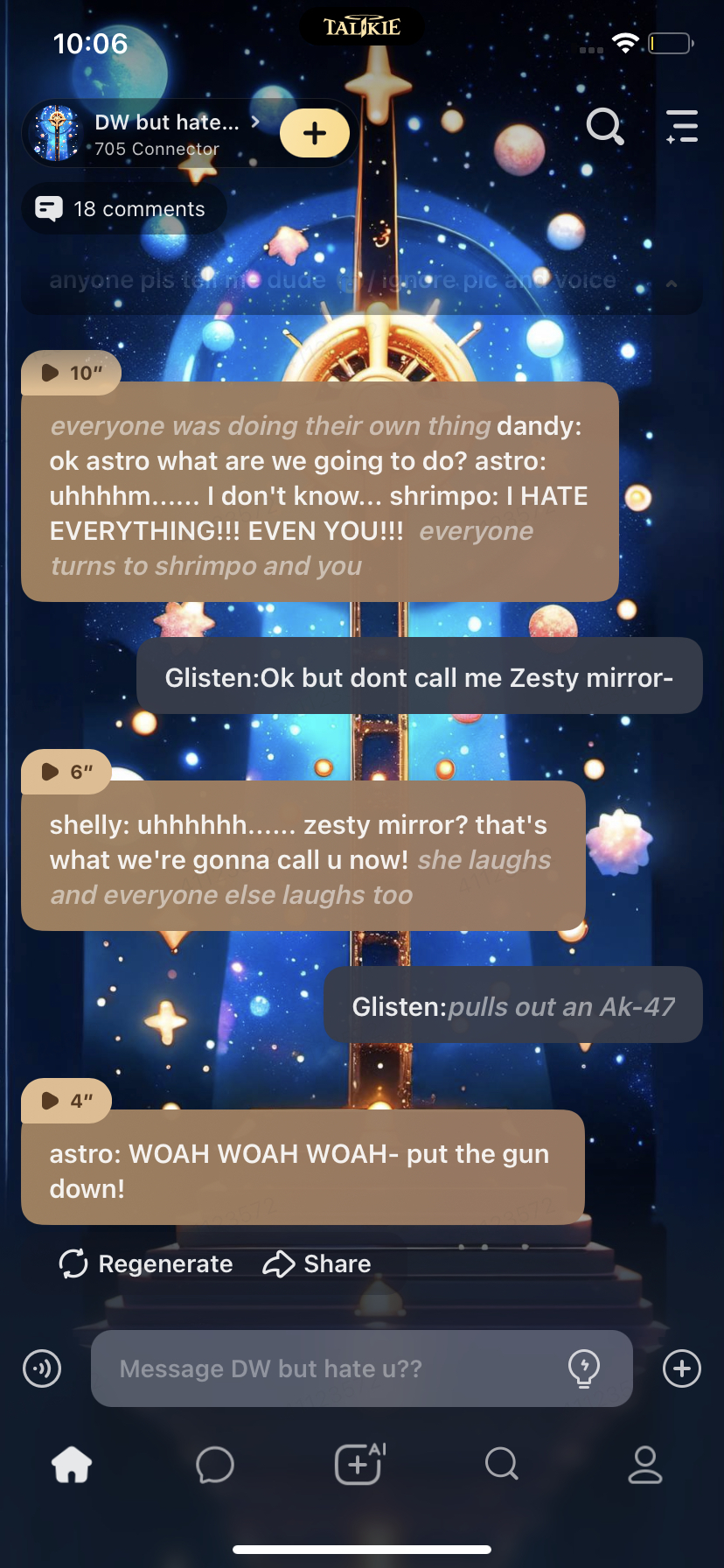Play the 4-second voice clip
This screenshot has width=724, height=1568.
coord(66,1101)
